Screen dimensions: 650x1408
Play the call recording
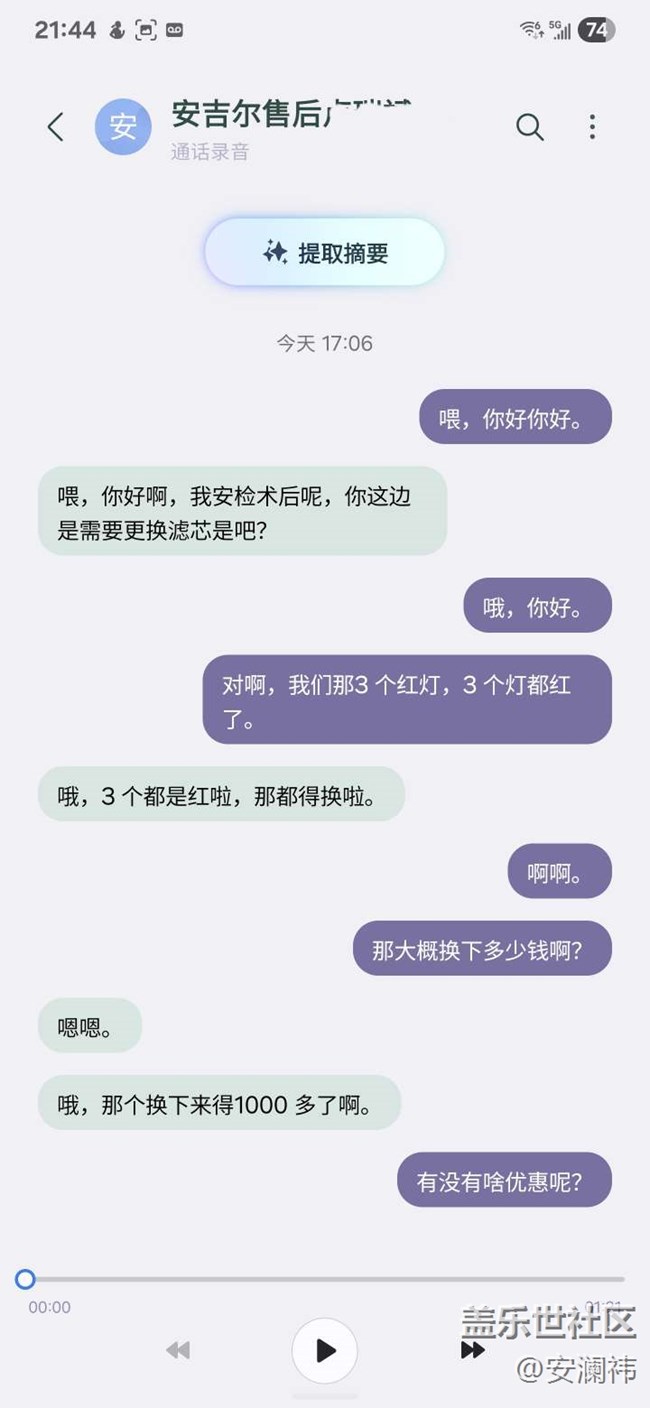coord(325,1351)
